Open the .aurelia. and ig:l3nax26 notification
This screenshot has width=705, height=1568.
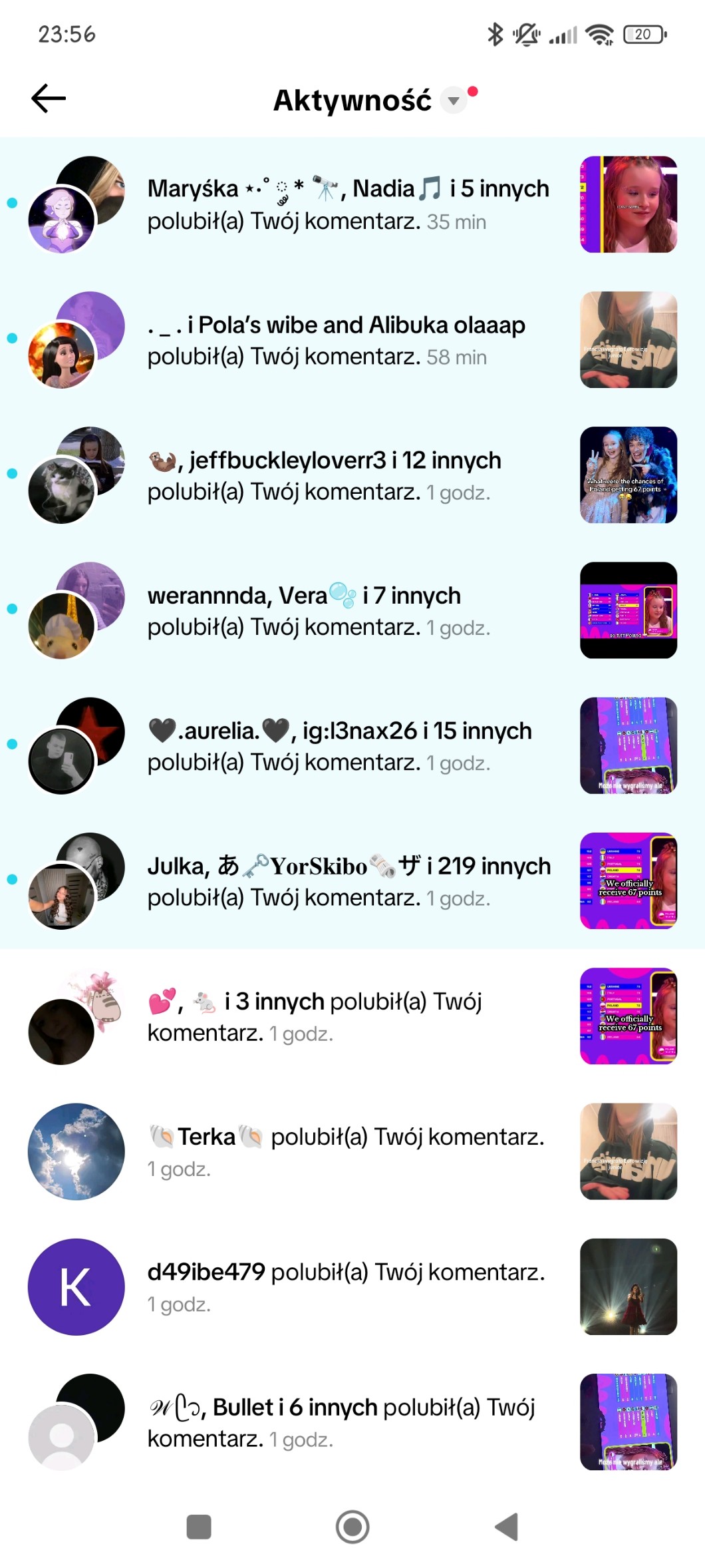click(339, 746)
